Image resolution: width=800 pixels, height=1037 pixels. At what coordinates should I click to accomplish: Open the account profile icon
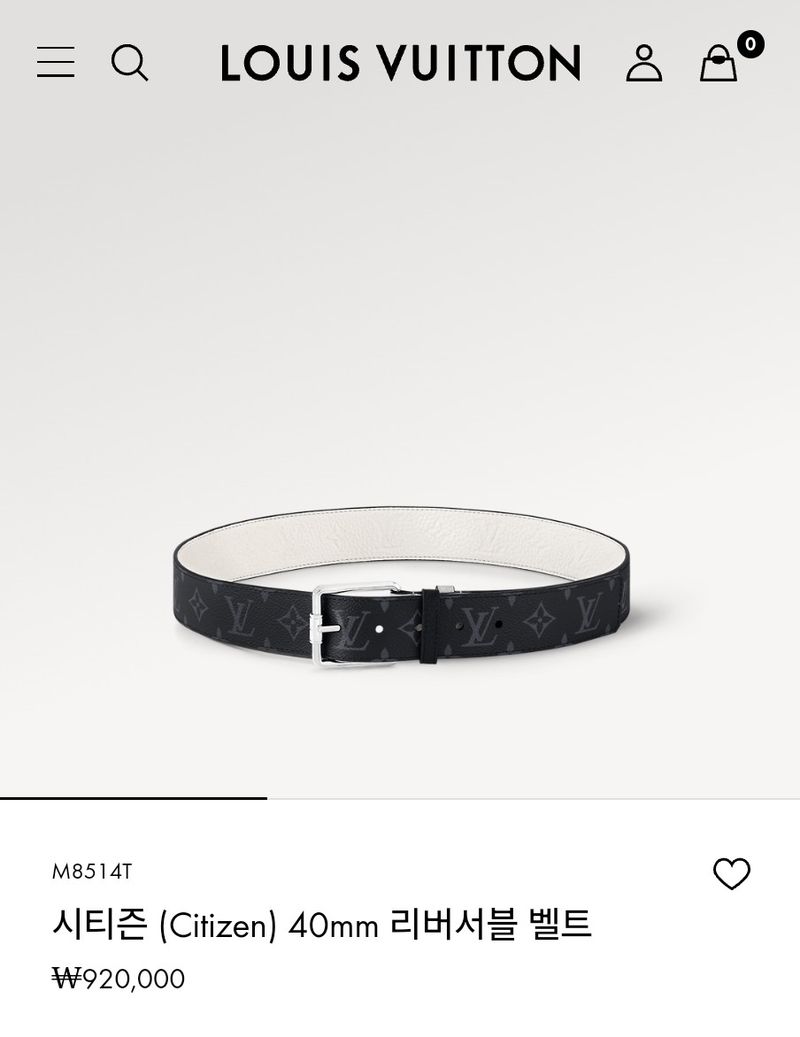coord(644,62)
